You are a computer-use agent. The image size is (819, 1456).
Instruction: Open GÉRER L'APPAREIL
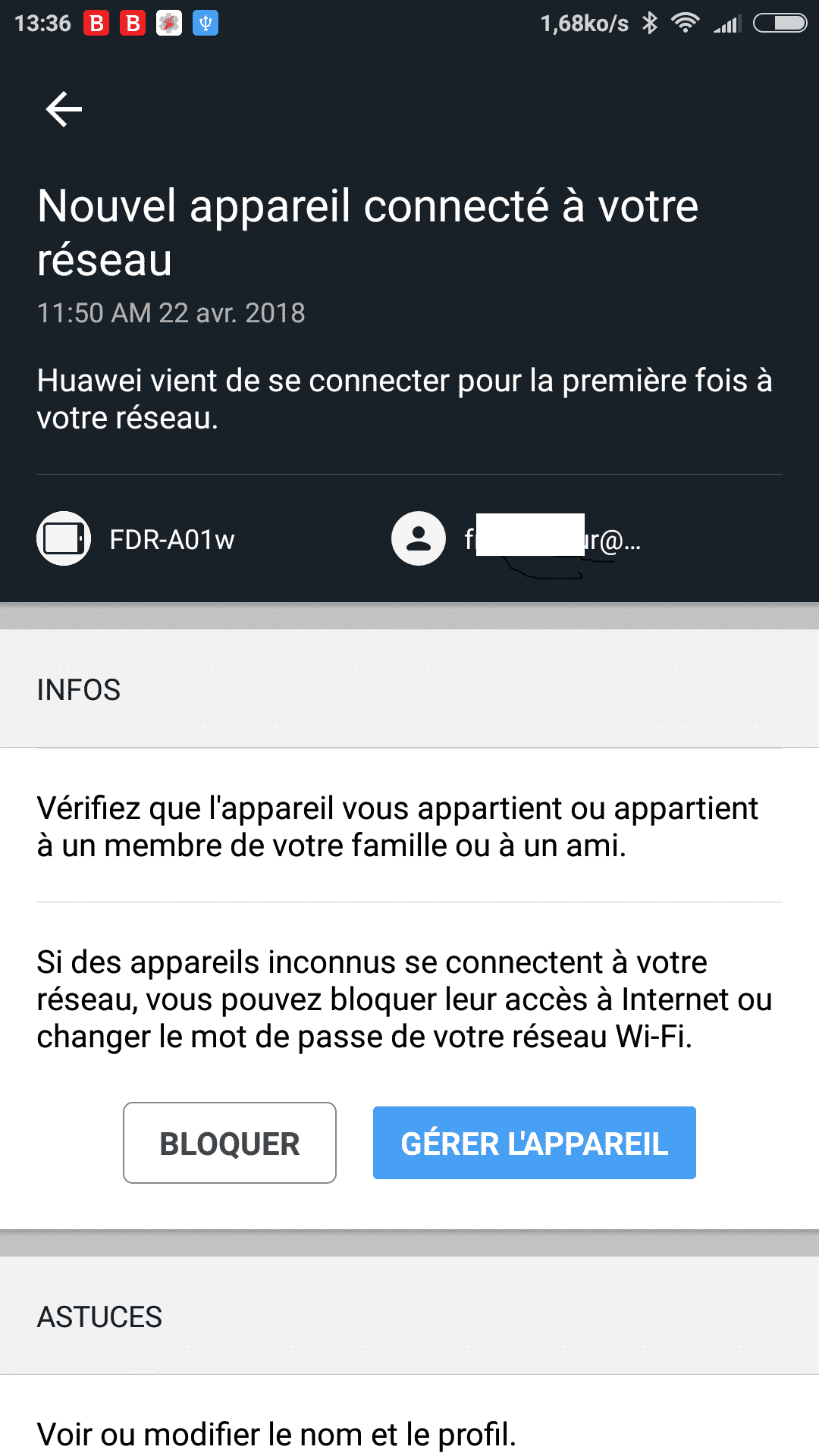pyautogui.click(x=534, y=1143)
